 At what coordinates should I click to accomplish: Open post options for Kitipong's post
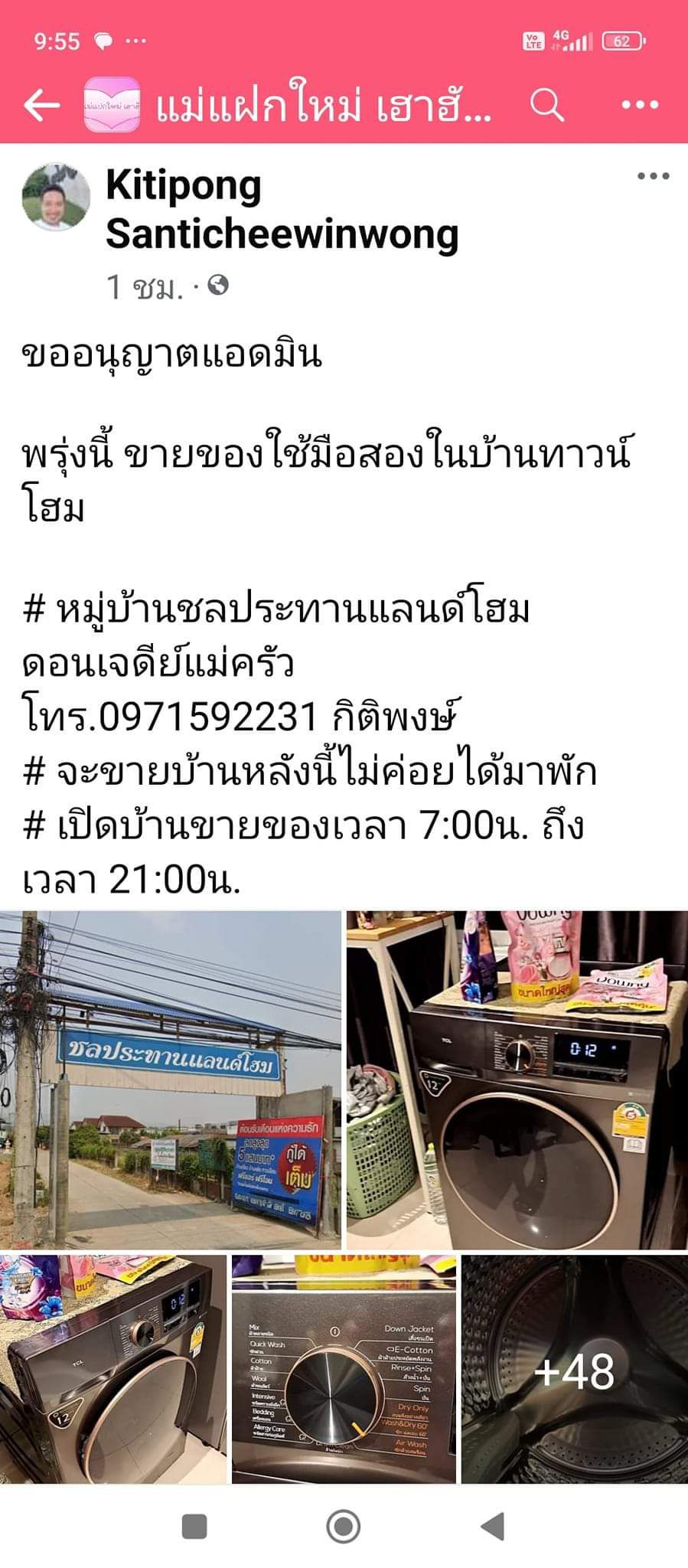653,177
